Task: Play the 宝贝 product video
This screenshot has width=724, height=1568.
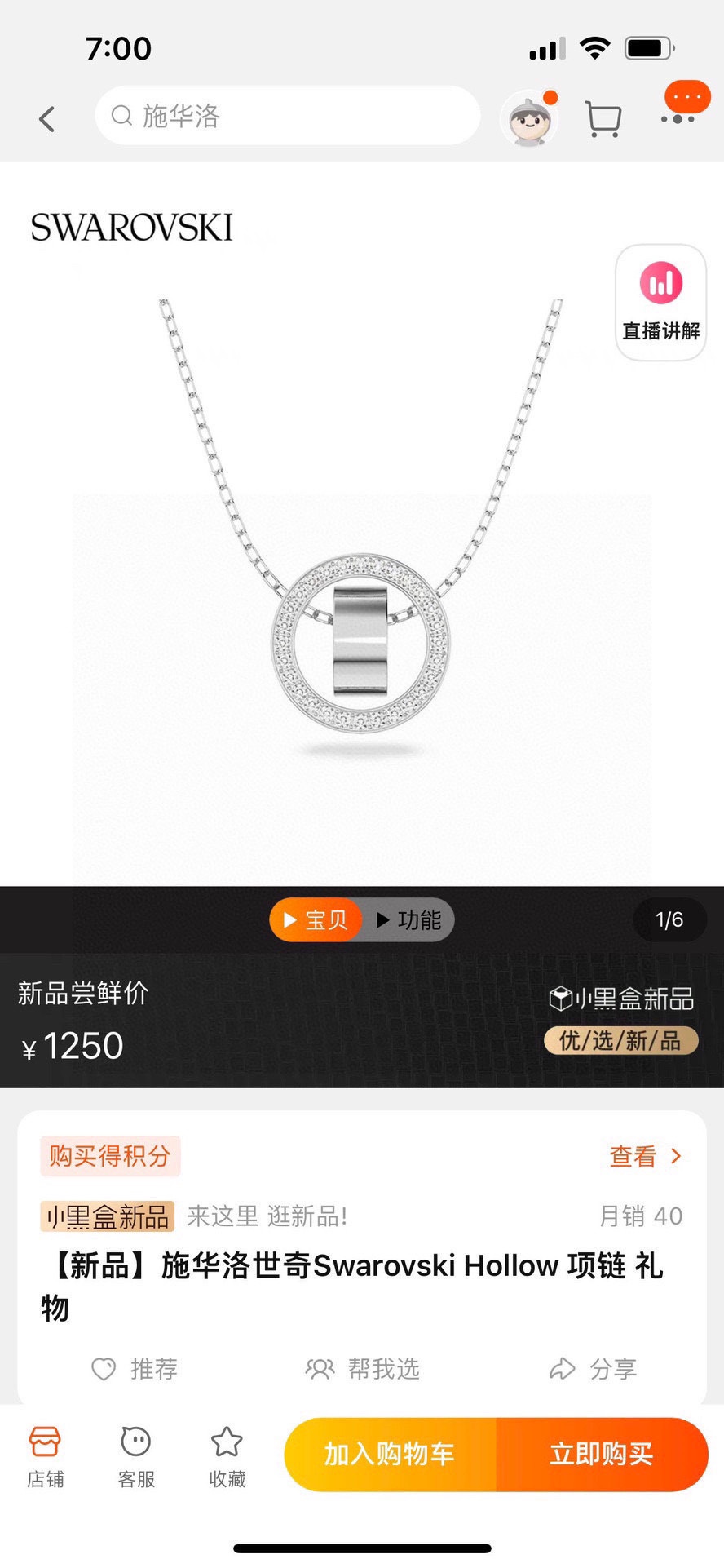Action: point(316,919)
